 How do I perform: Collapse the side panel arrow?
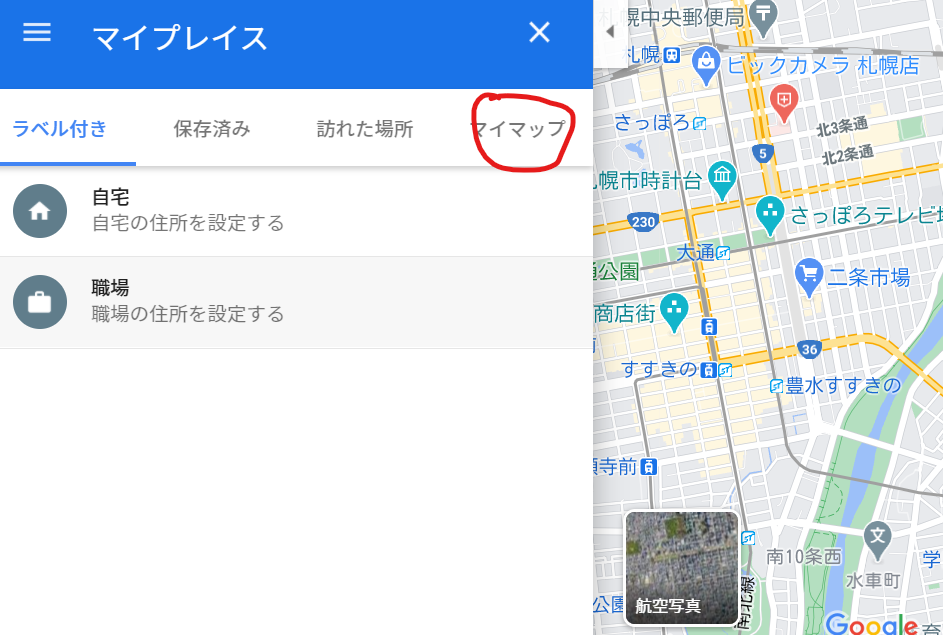(610, 32)
